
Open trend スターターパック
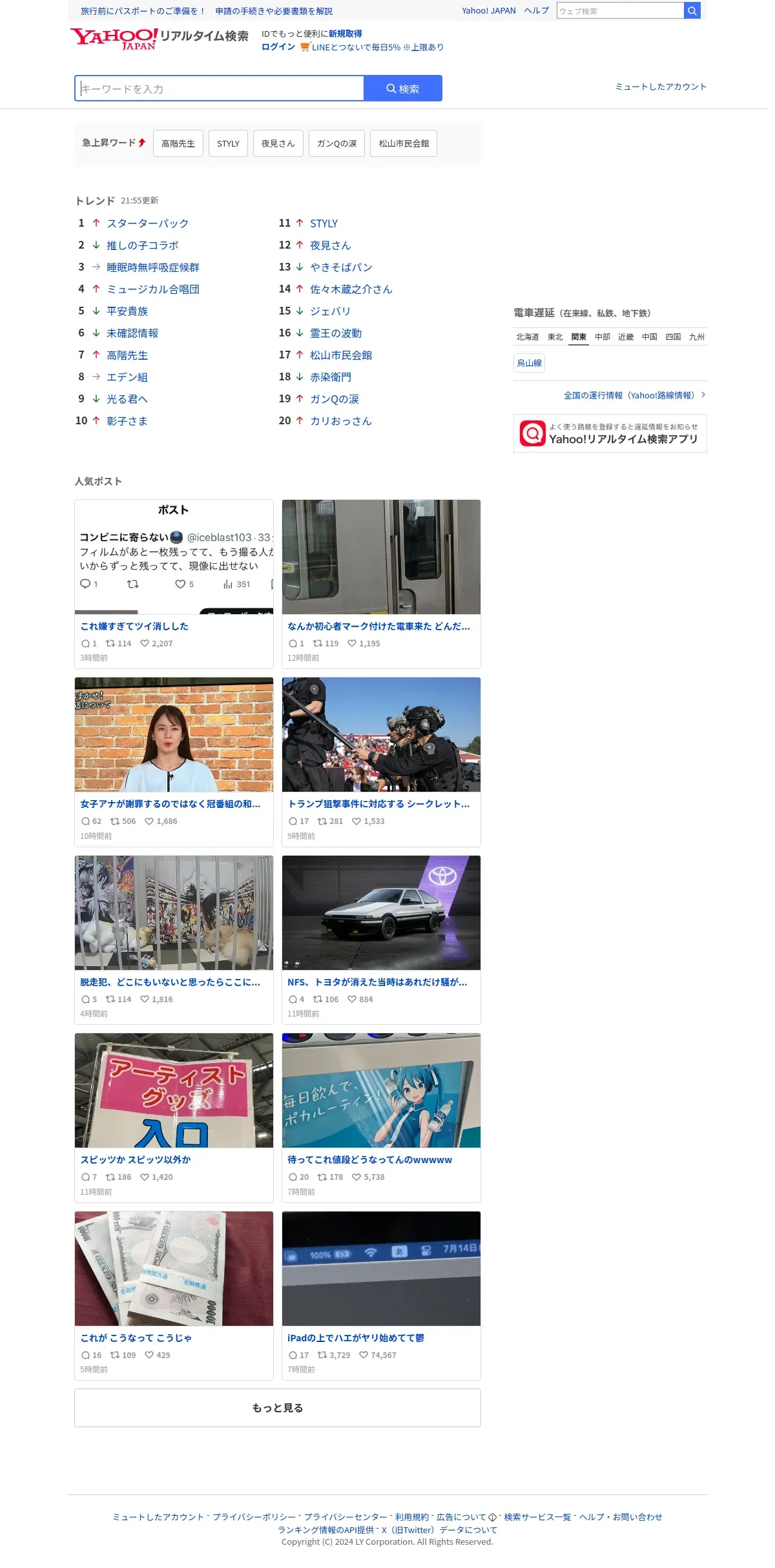coord(148,223)
